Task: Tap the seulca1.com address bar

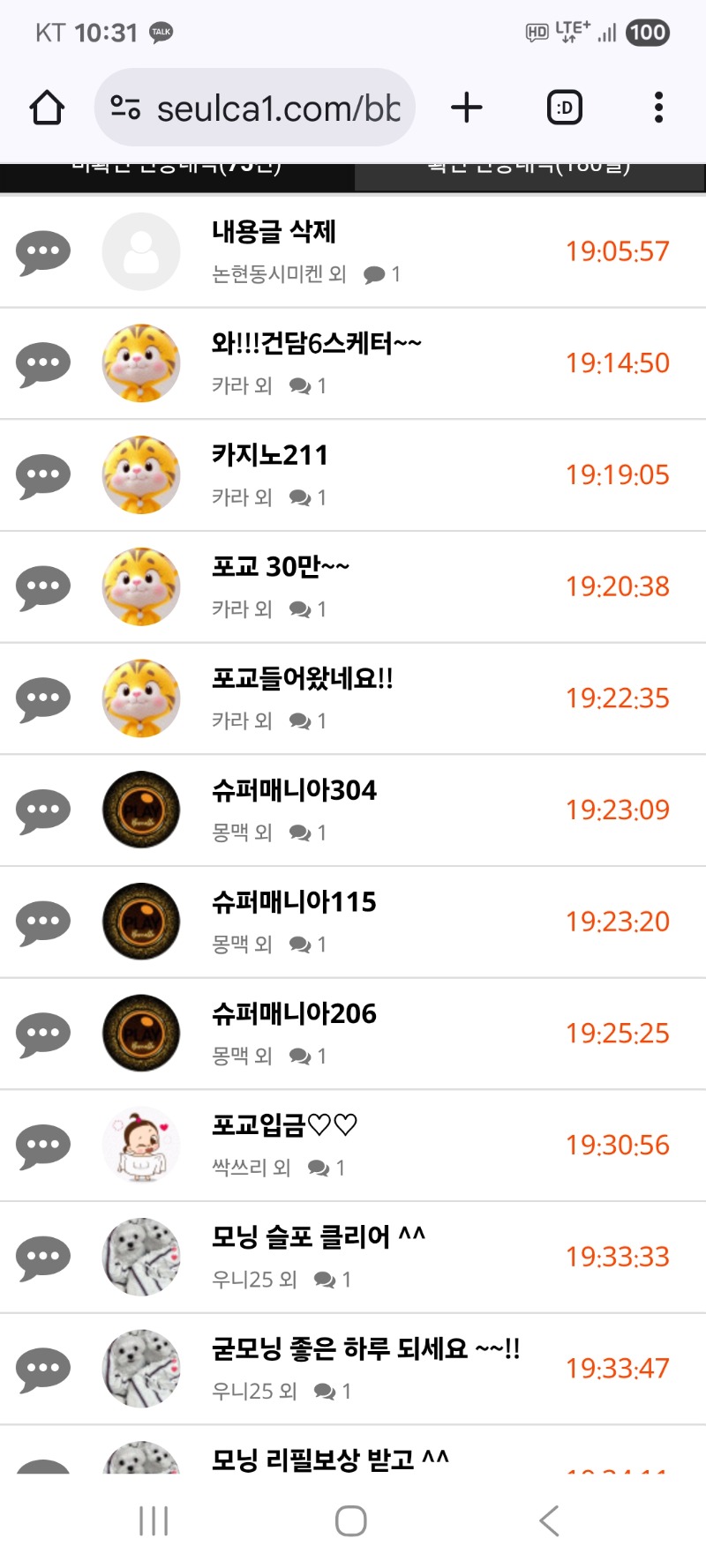Action: point(255,108)
